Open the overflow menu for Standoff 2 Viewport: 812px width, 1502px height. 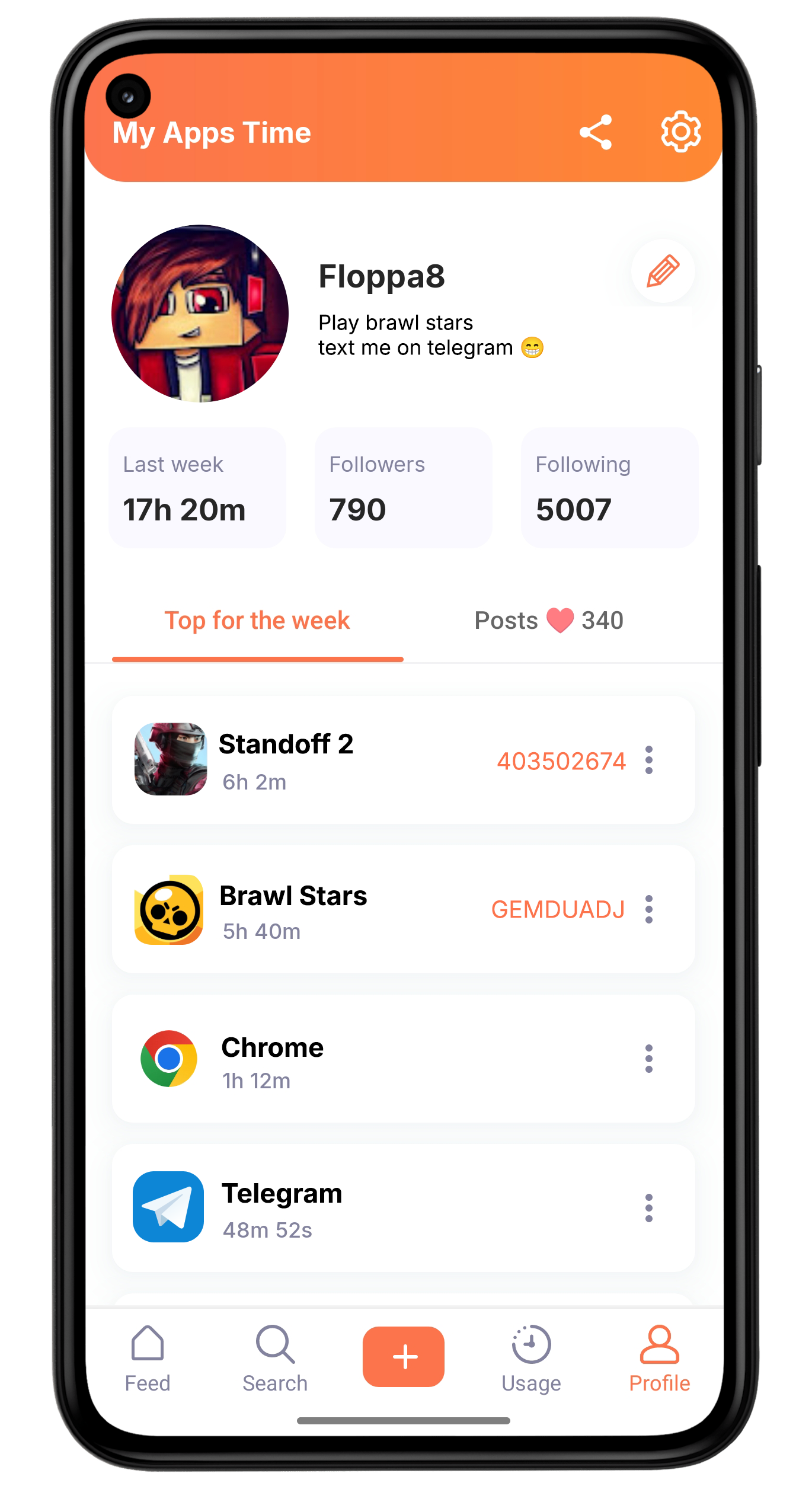pyautogui.click(x=649, y=760)
